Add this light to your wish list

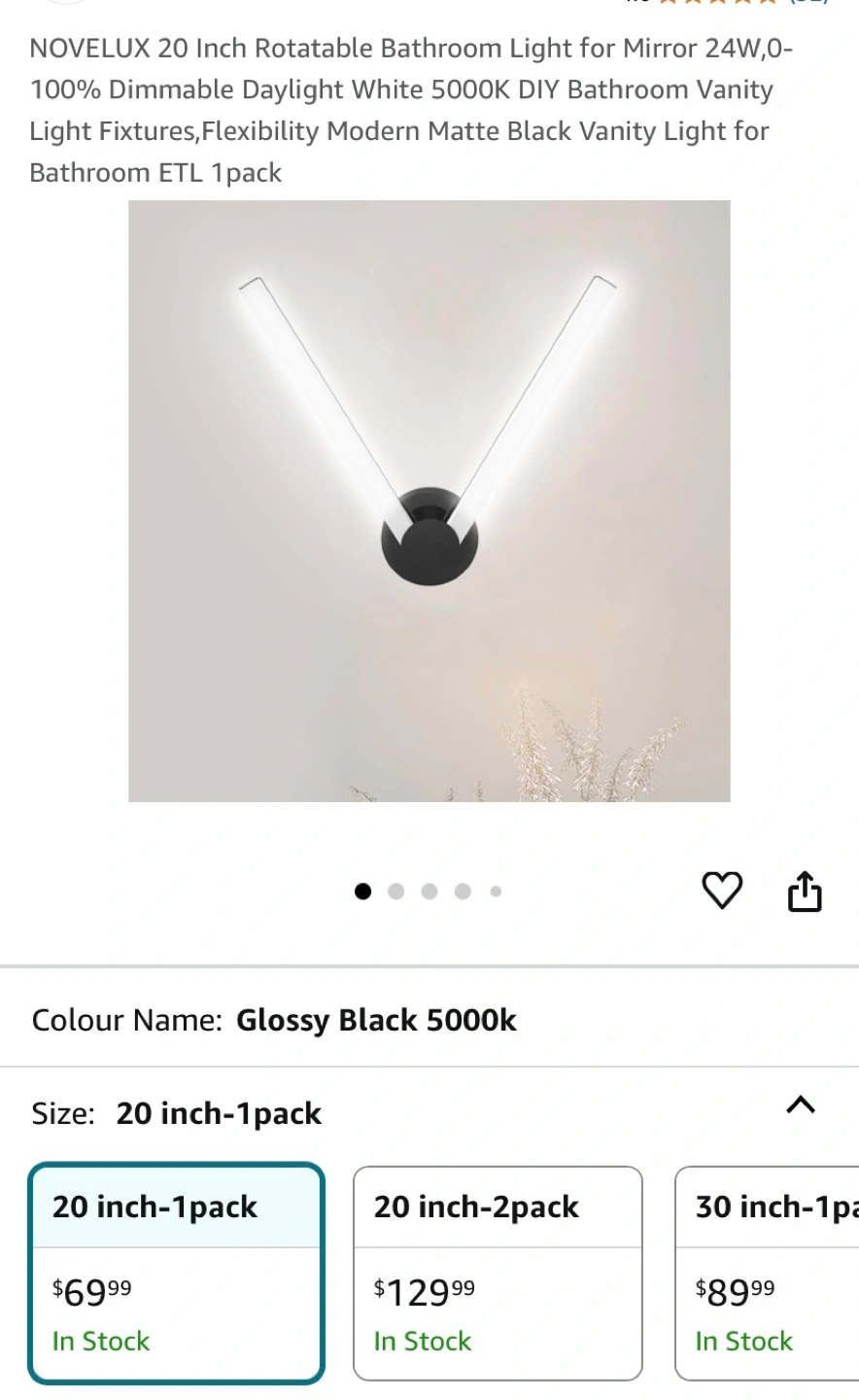pyautogui.click(x=722, y=891)
